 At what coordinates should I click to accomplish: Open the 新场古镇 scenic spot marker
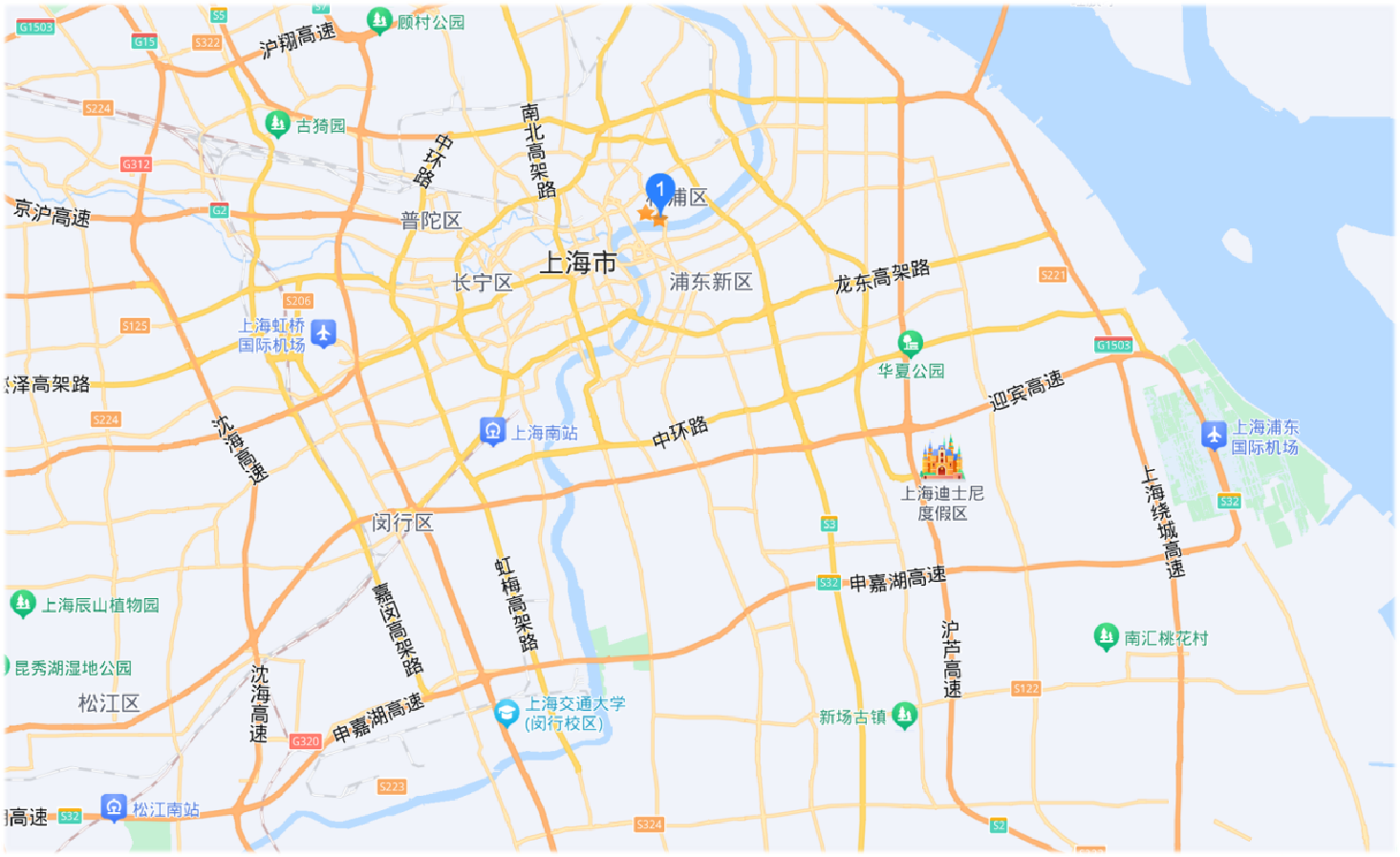tap(904, 715)
